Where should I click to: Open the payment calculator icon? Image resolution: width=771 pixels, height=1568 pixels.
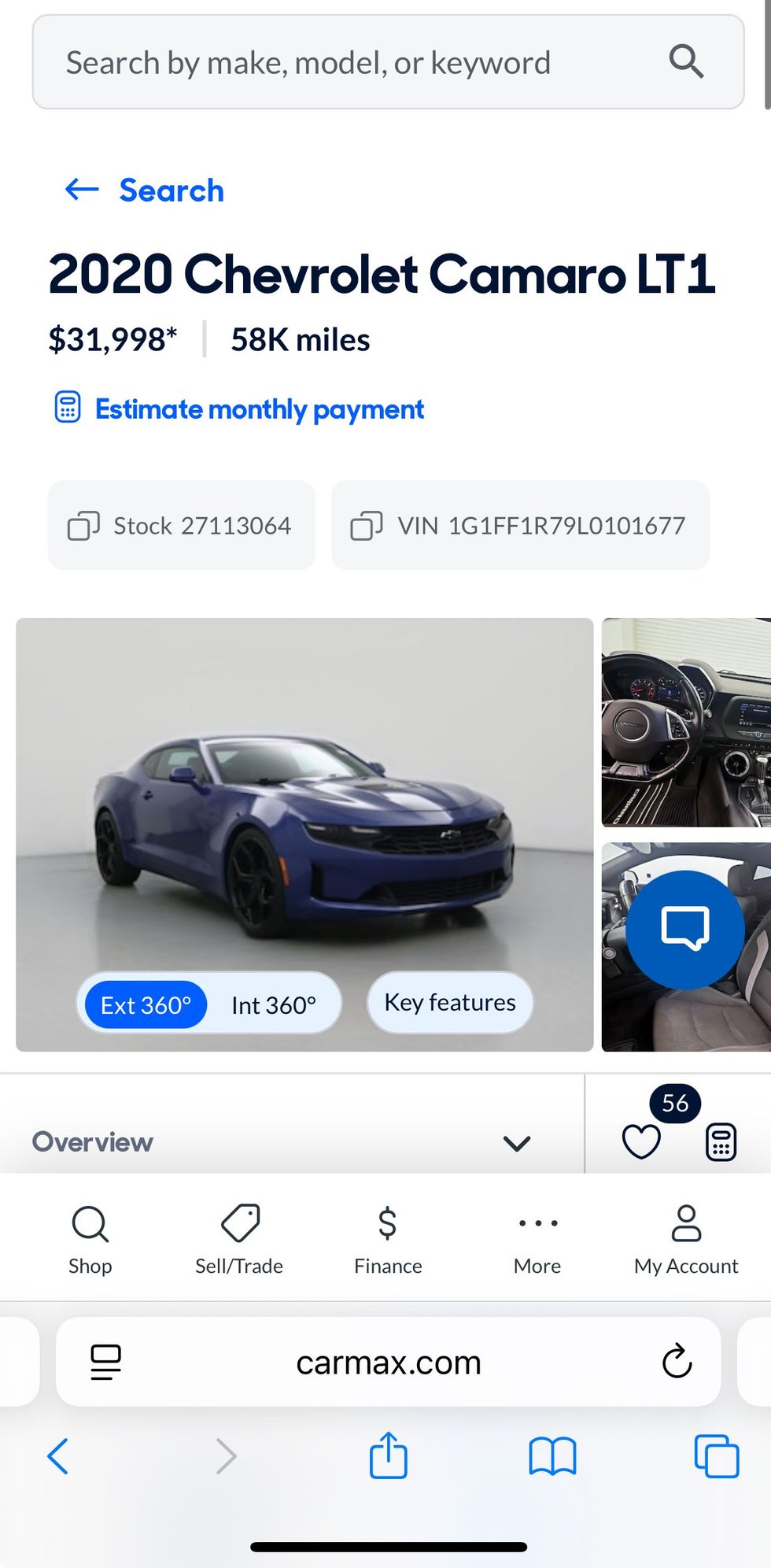(x=721, y=1142)
